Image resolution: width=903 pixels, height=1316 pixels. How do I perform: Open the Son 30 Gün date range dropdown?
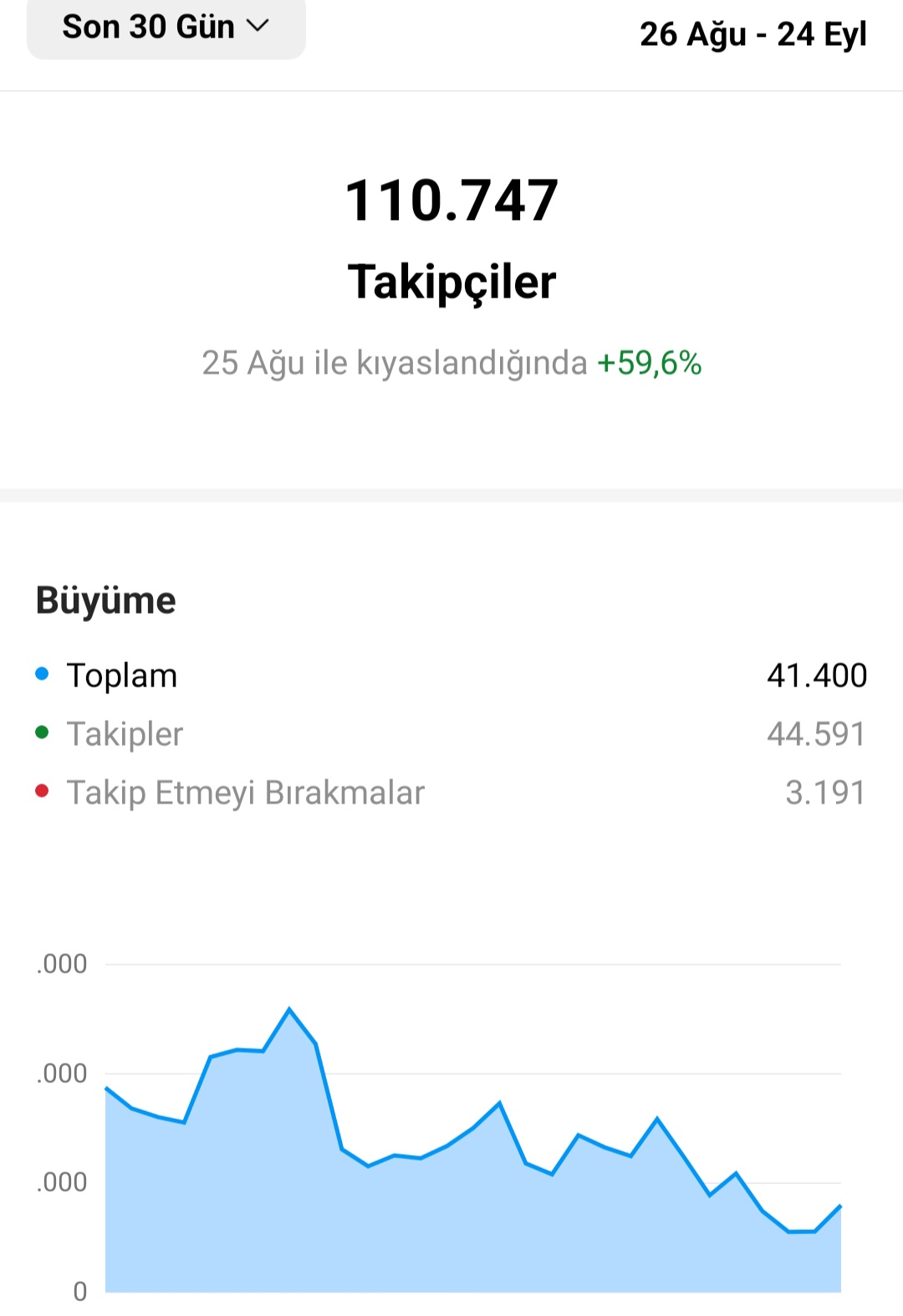pos(166,28)
